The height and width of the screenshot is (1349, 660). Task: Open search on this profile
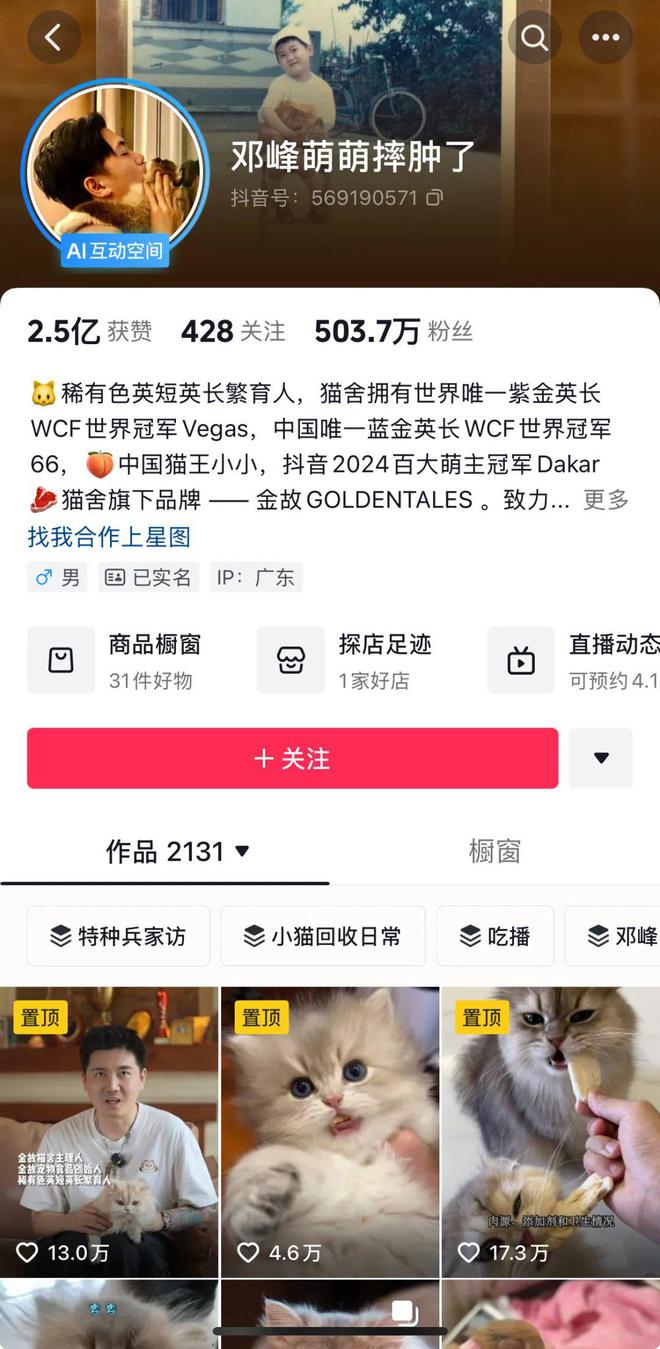535,38
